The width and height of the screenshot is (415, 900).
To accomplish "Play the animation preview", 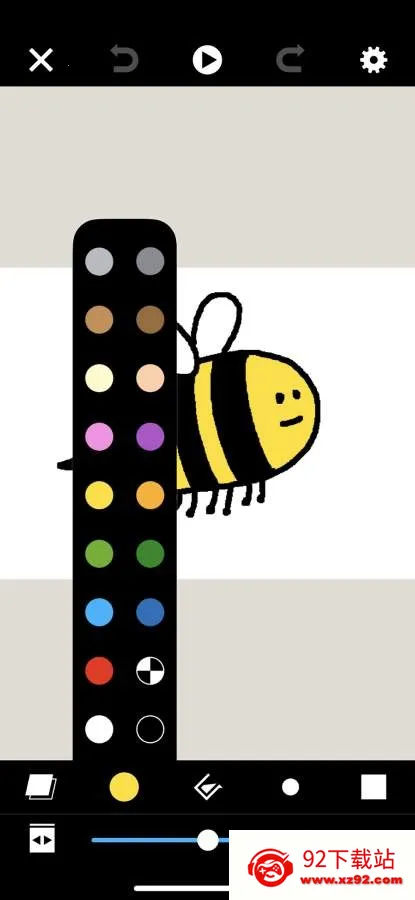I will (207, 60).
